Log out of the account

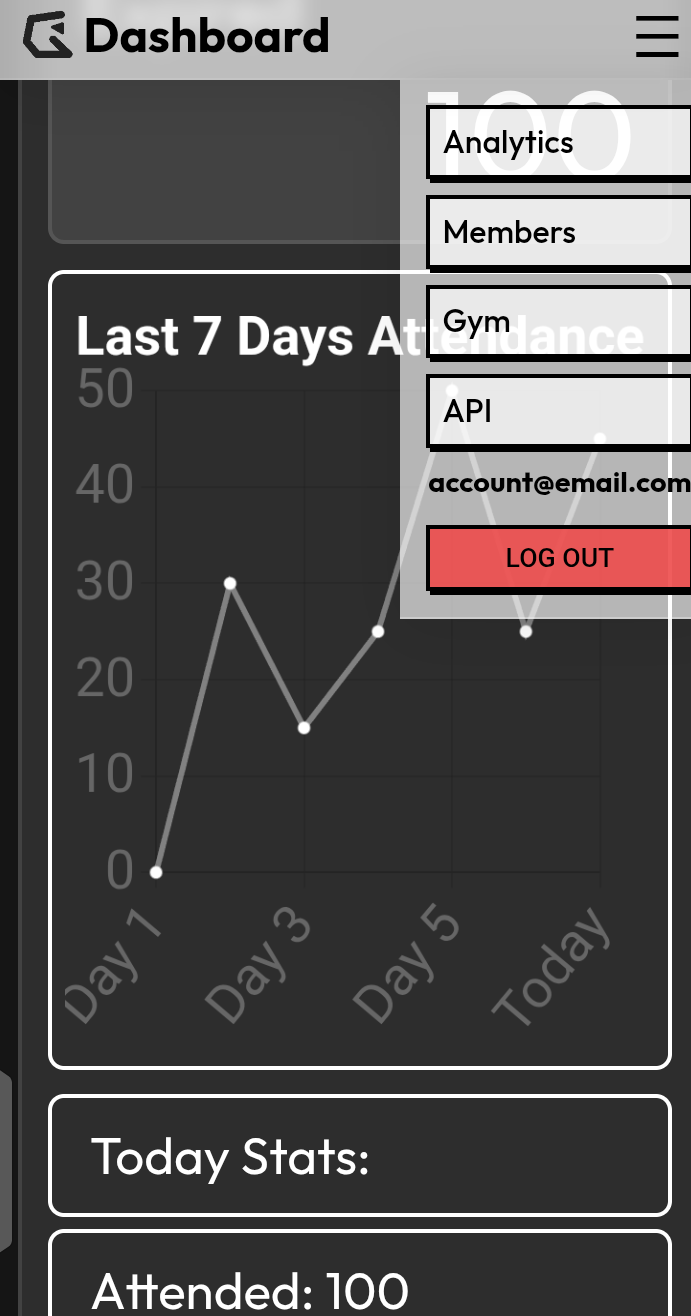coord(558,558)
